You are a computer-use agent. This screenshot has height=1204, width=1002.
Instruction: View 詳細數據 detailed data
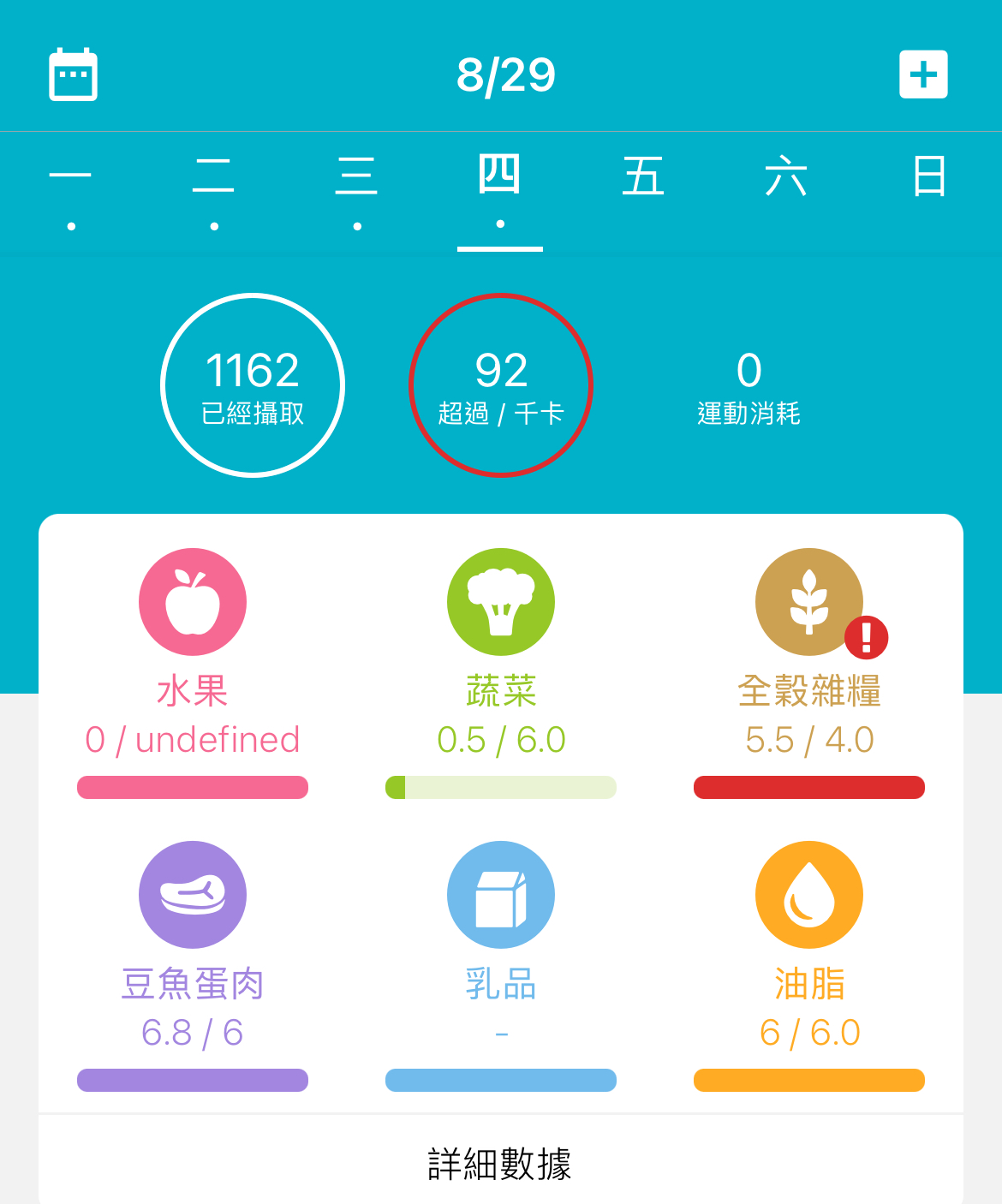[x=500, y=1165]
